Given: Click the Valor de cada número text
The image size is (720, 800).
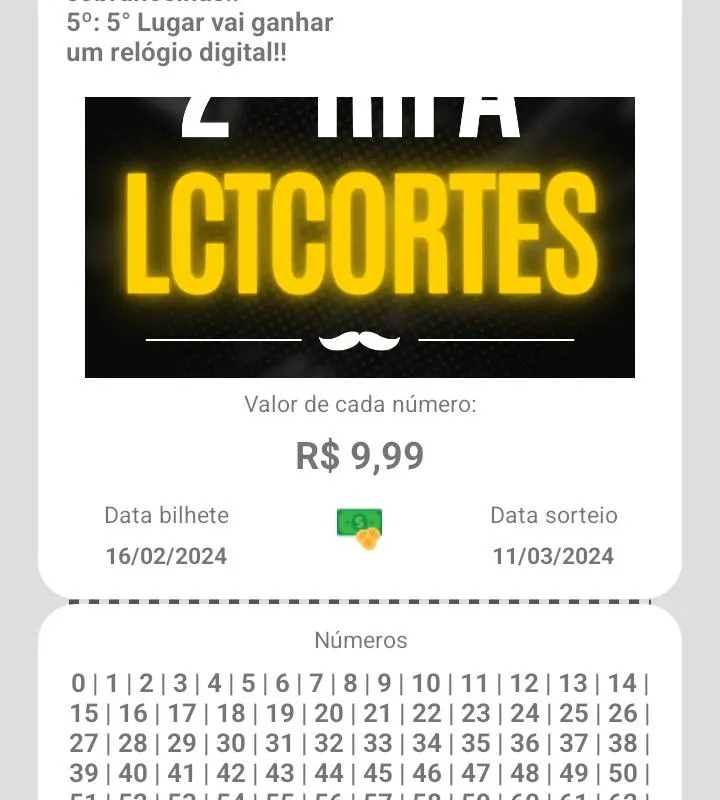Looking at the screenshot, I should (360, 405).
